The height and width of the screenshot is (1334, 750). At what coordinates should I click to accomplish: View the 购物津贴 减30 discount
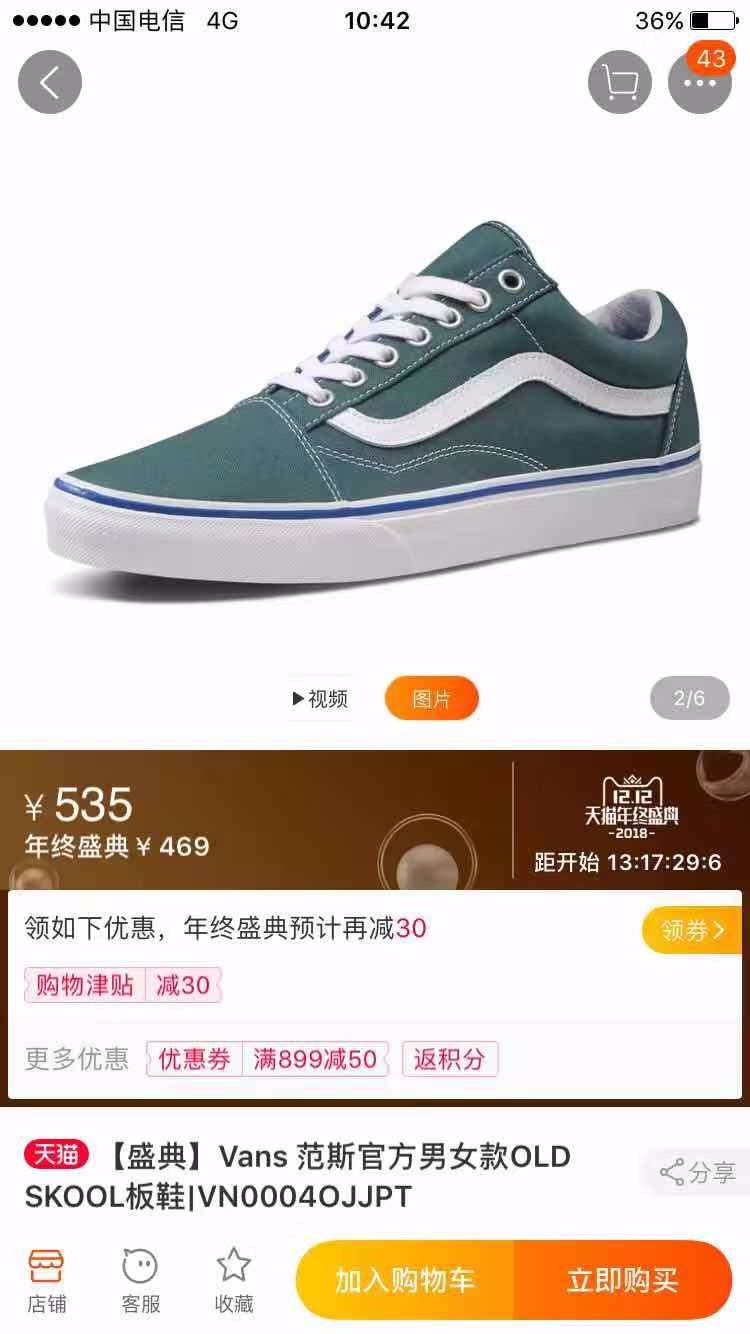coord(122,985)
